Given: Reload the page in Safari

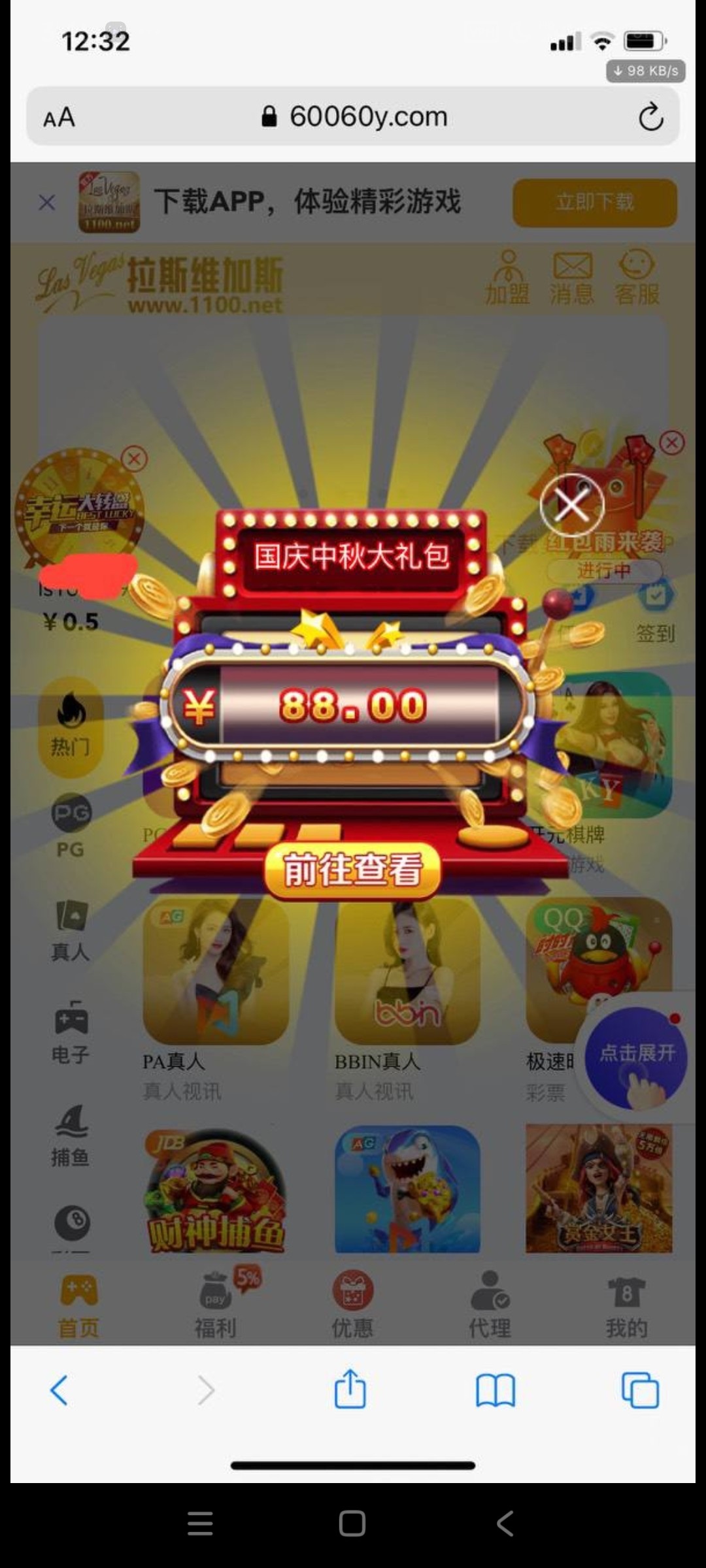Looking at the screenshot, I should [650, 118].
